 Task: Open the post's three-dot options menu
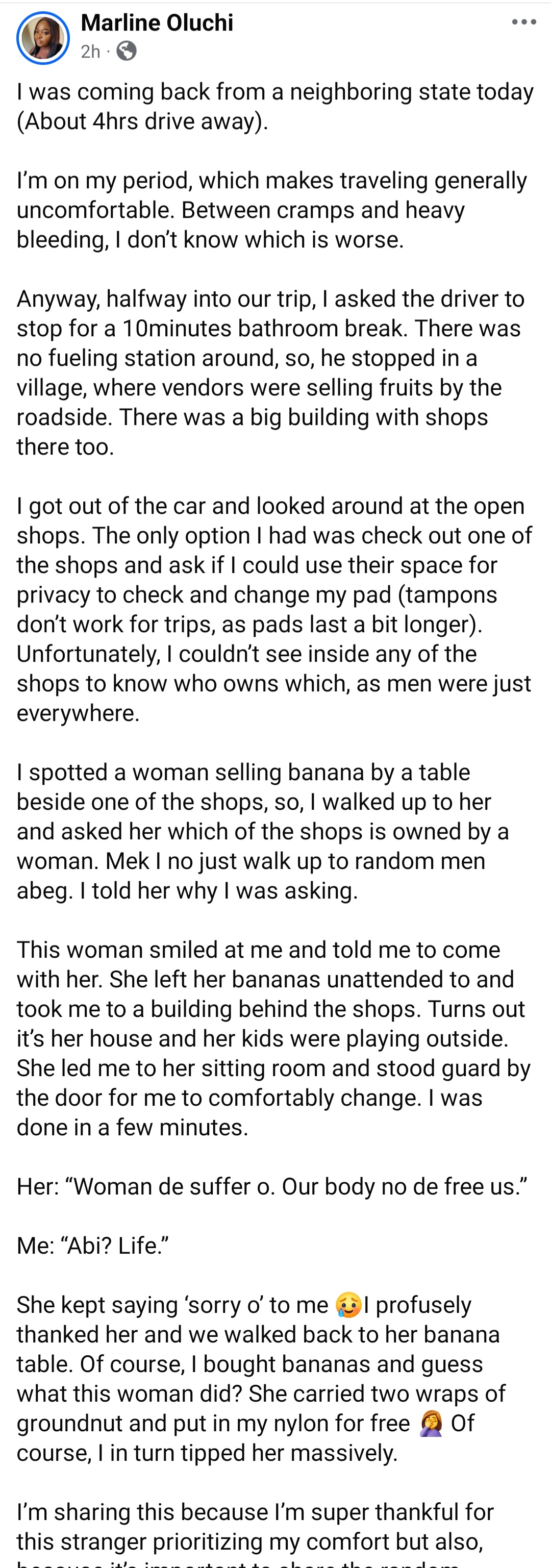[523, 22]
